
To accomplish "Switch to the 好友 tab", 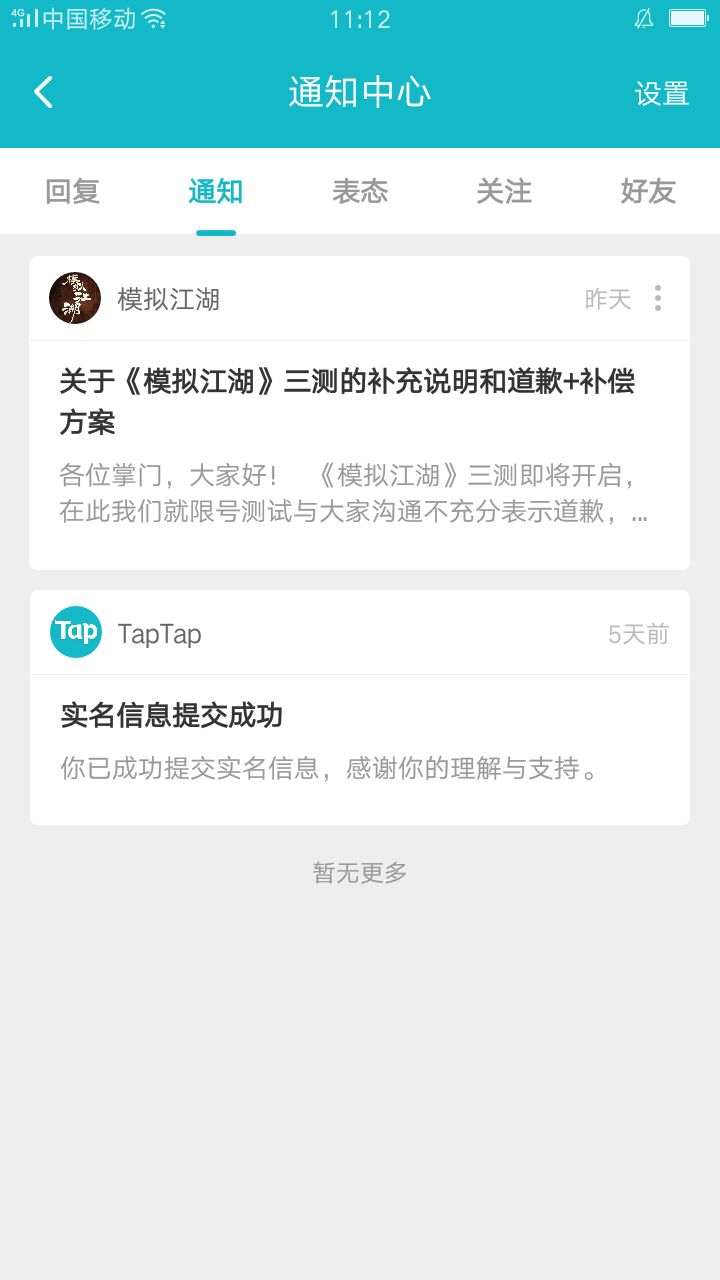I will coord(648,191).
